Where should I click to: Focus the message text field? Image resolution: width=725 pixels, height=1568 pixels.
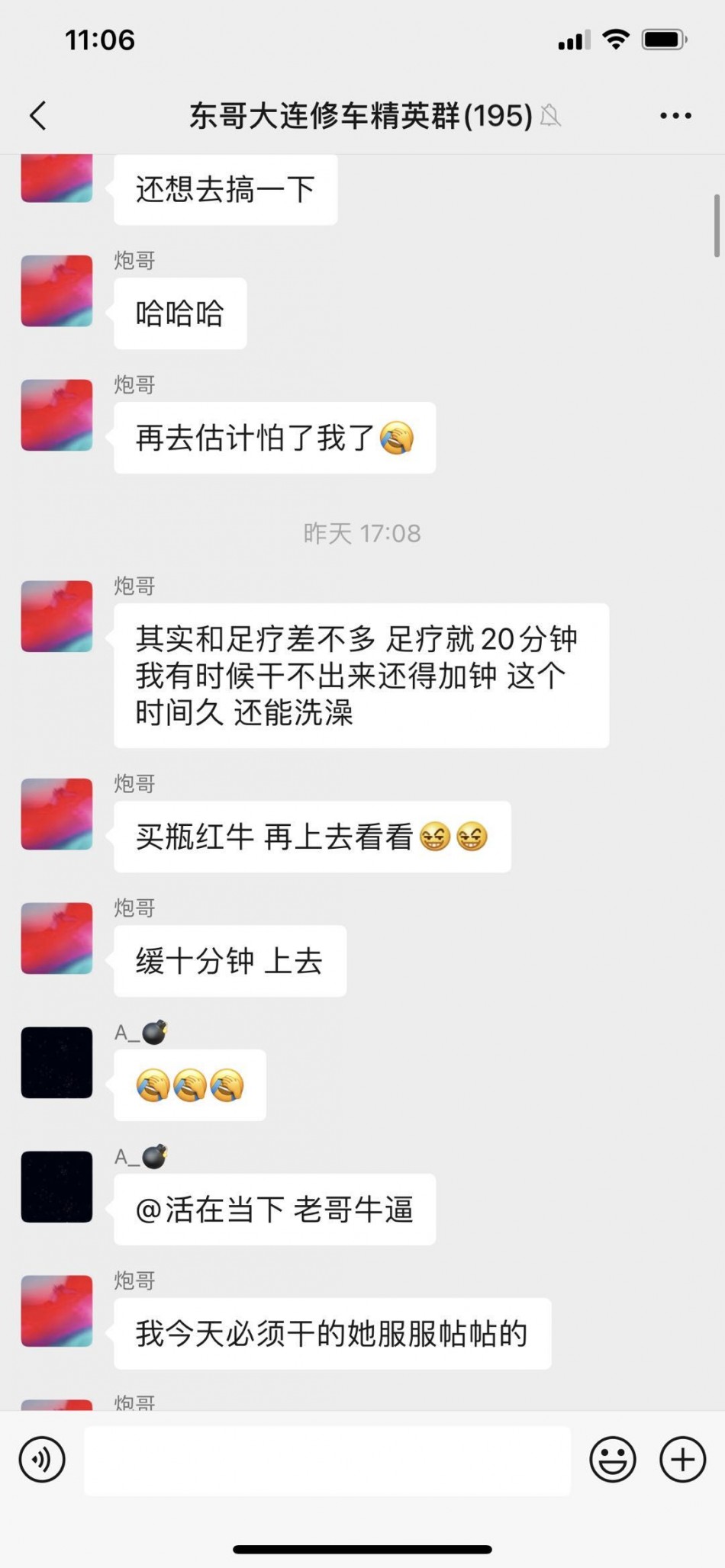[x=327, y=1460]
